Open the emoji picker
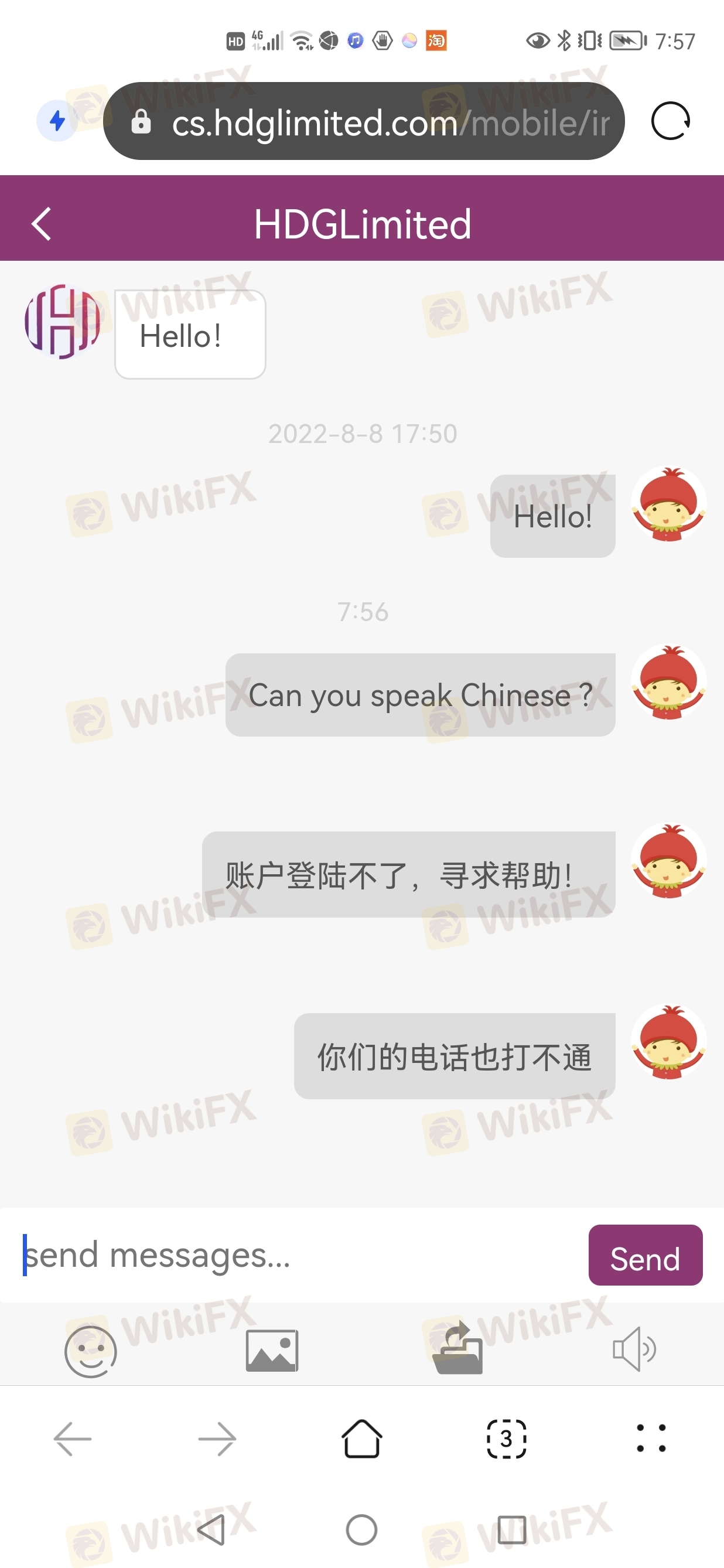724x1568 pixels. [x=90, y=1351]
